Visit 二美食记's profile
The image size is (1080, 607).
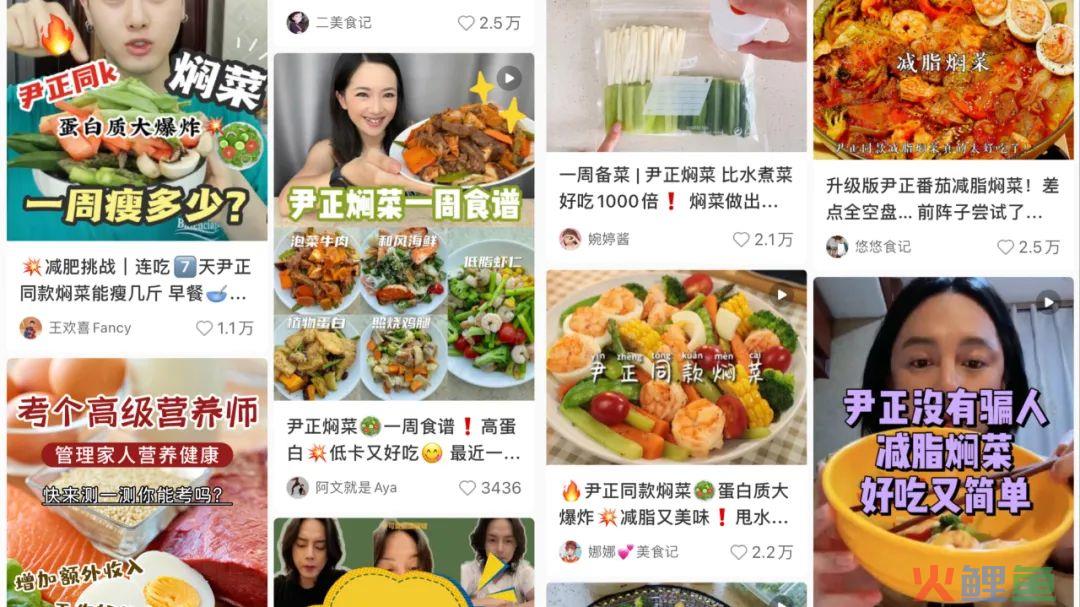pyautogui.click(x=330, y=22)
